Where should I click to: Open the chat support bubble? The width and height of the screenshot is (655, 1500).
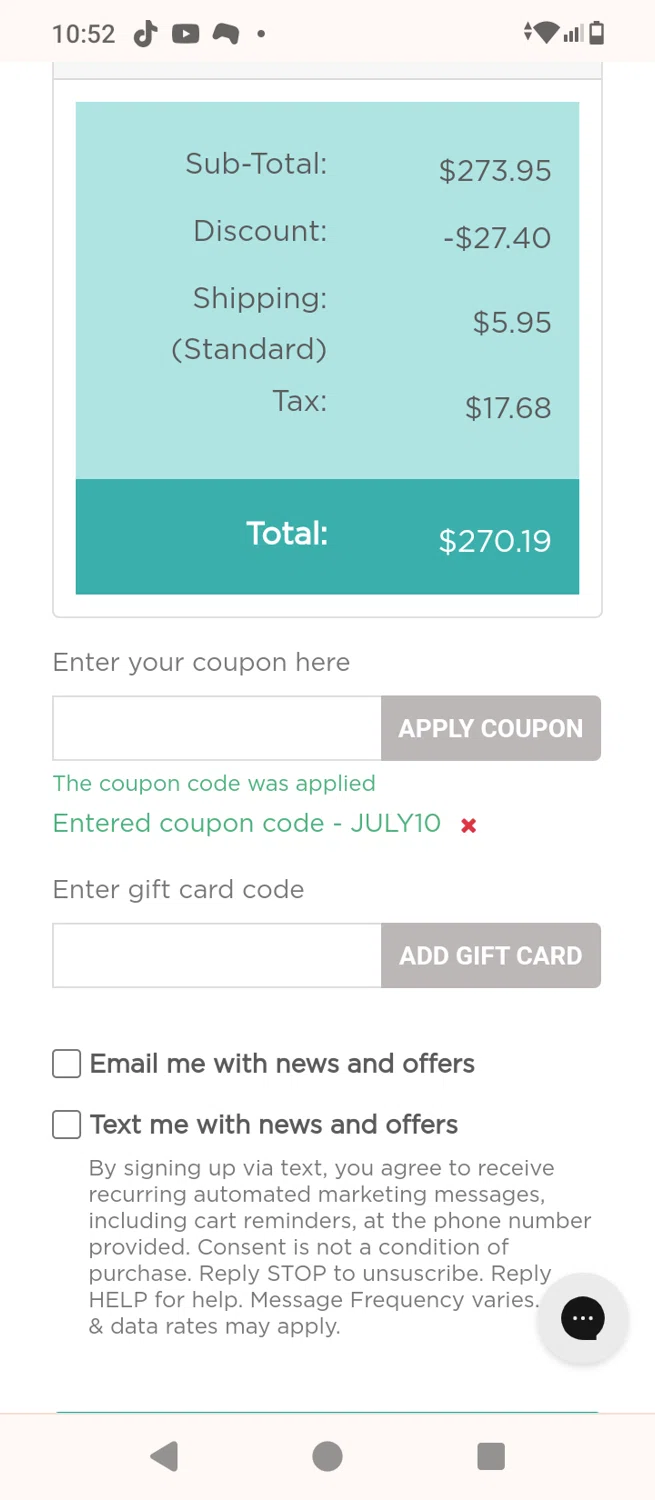click(583, 1318)
